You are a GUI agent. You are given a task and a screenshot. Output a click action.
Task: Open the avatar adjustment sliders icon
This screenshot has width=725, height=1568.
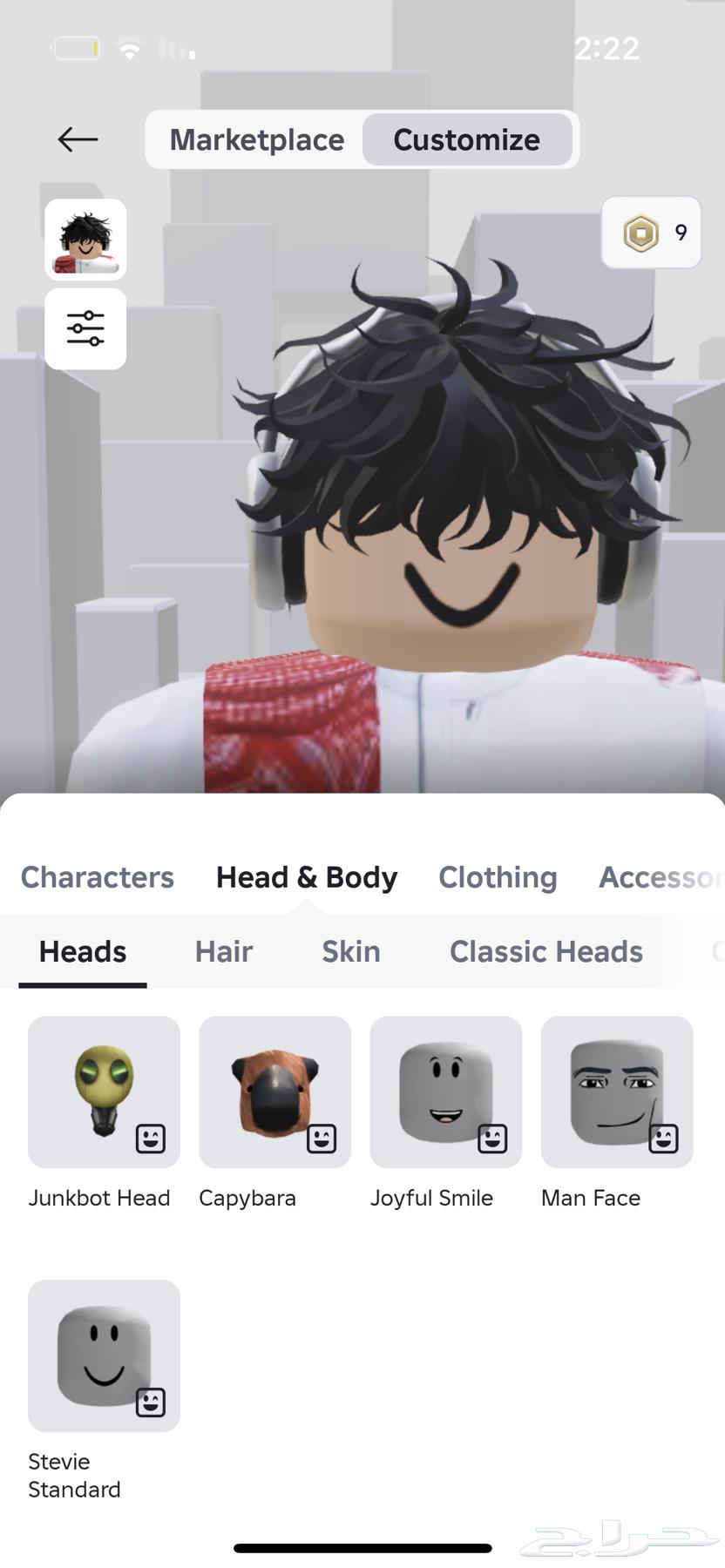point(85,329)
